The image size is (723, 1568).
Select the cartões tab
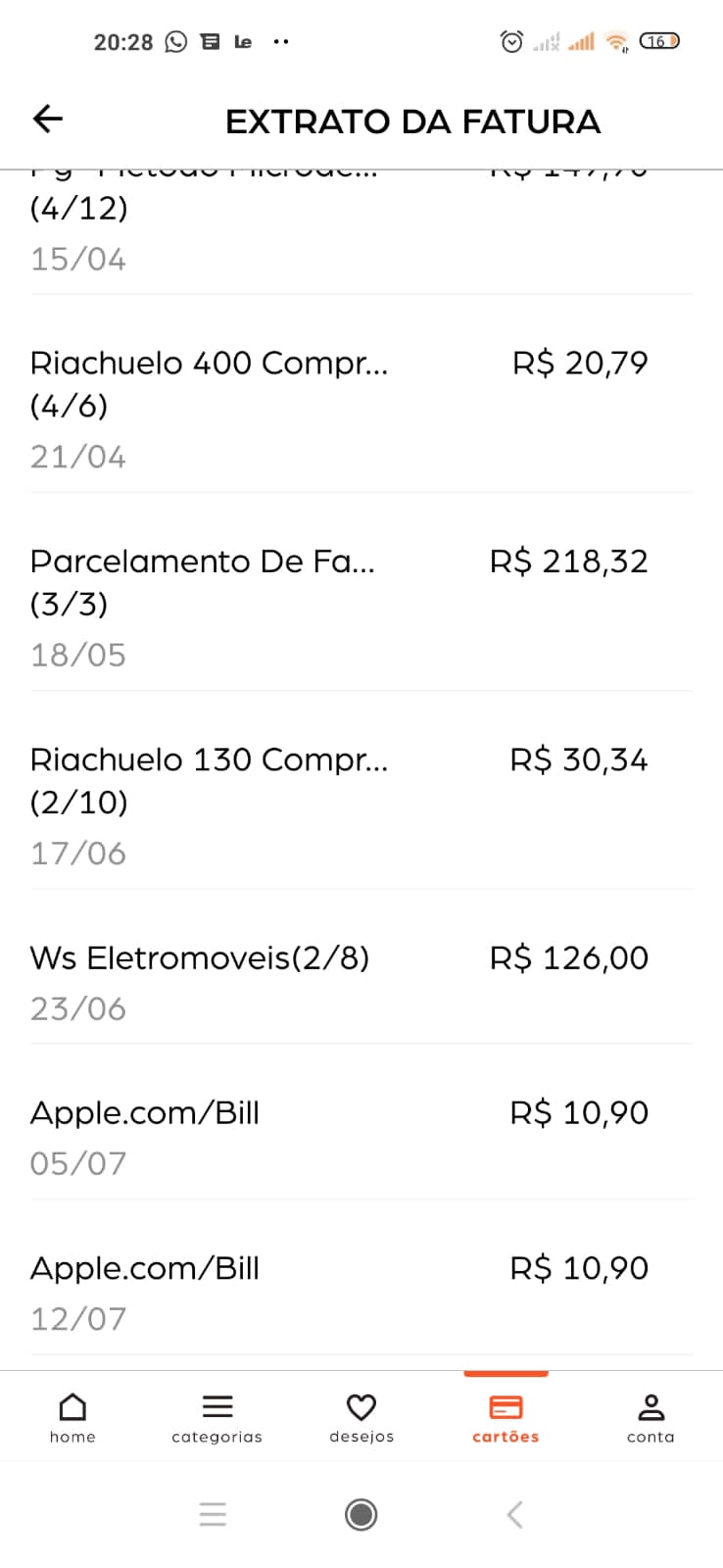506,1417
